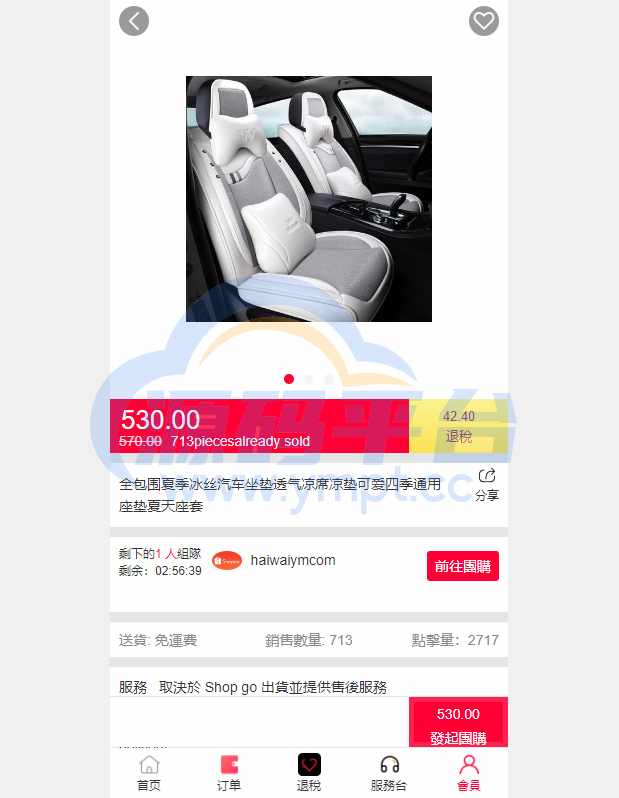This screenshot has width=619, height=798.
Task: Open the 服務台 service desk tab
Action: pyautogui.click(x=389, y=773)
